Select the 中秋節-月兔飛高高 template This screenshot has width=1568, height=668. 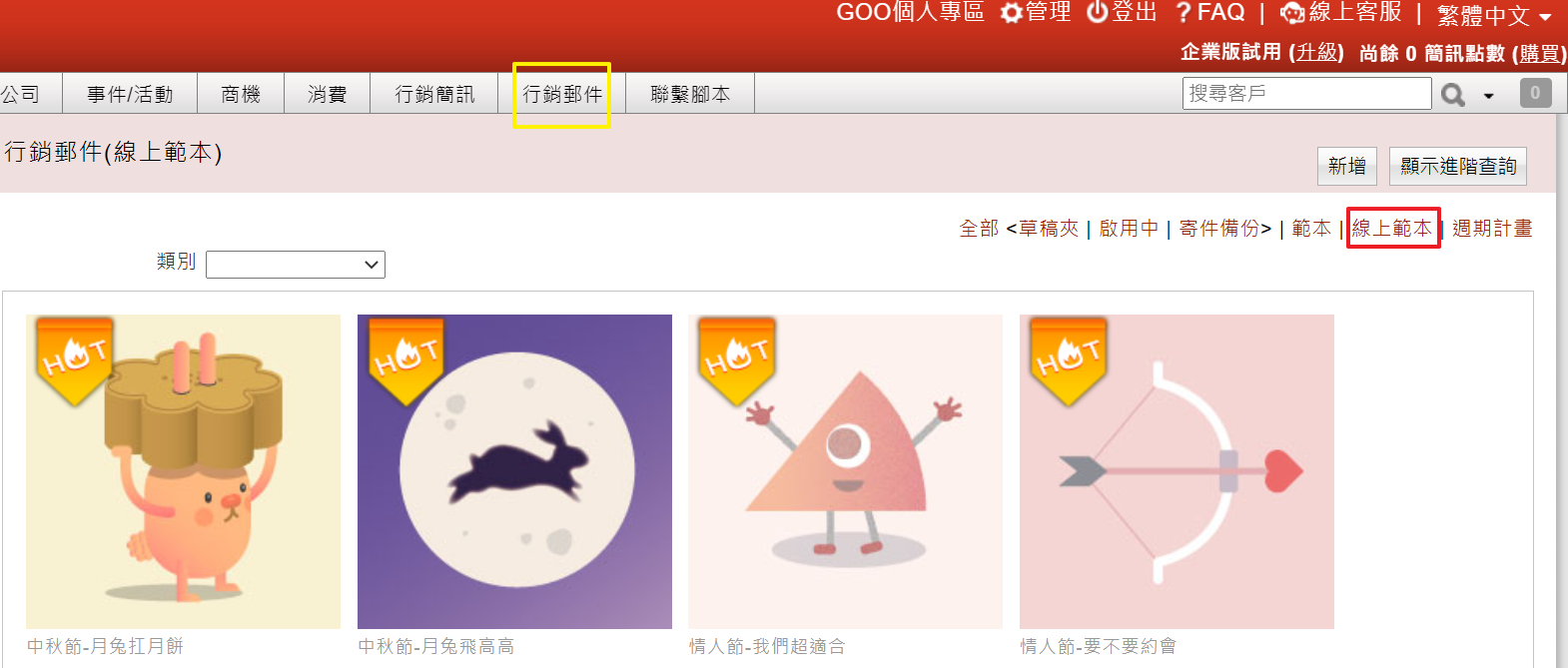514,471
